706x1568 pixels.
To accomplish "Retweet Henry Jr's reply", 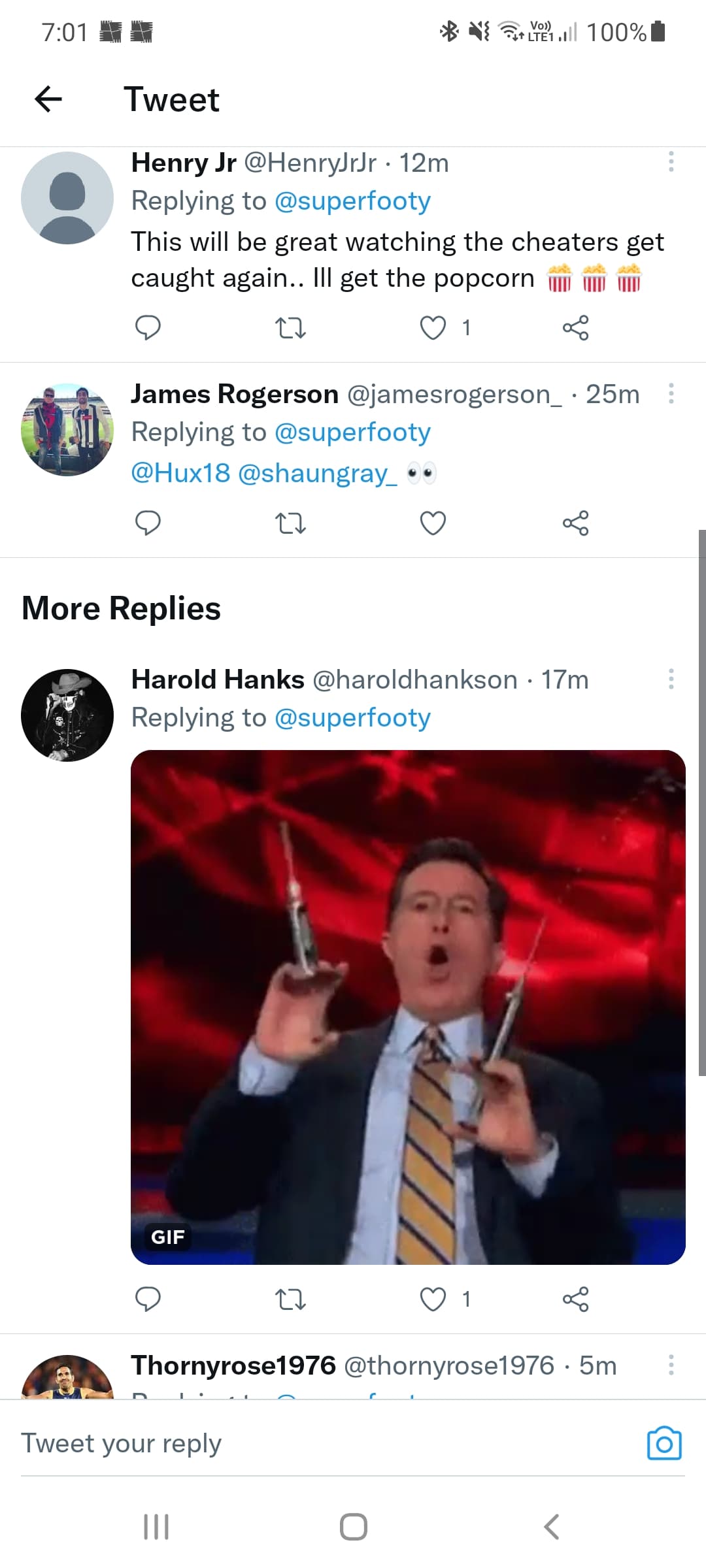I will click(x=290, y=327).
